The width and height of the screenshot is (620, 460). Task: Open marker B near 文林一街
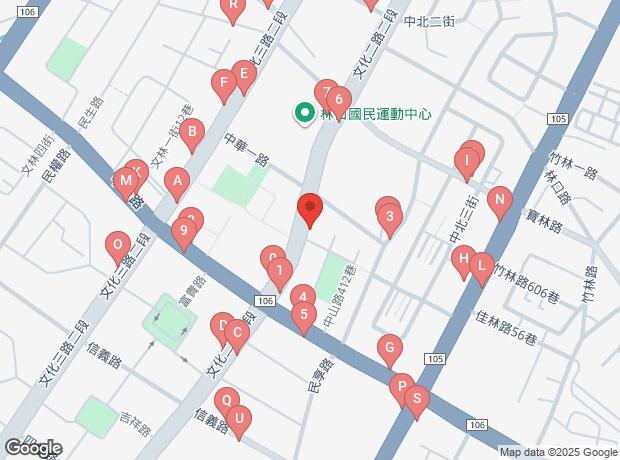pos(192,133)
